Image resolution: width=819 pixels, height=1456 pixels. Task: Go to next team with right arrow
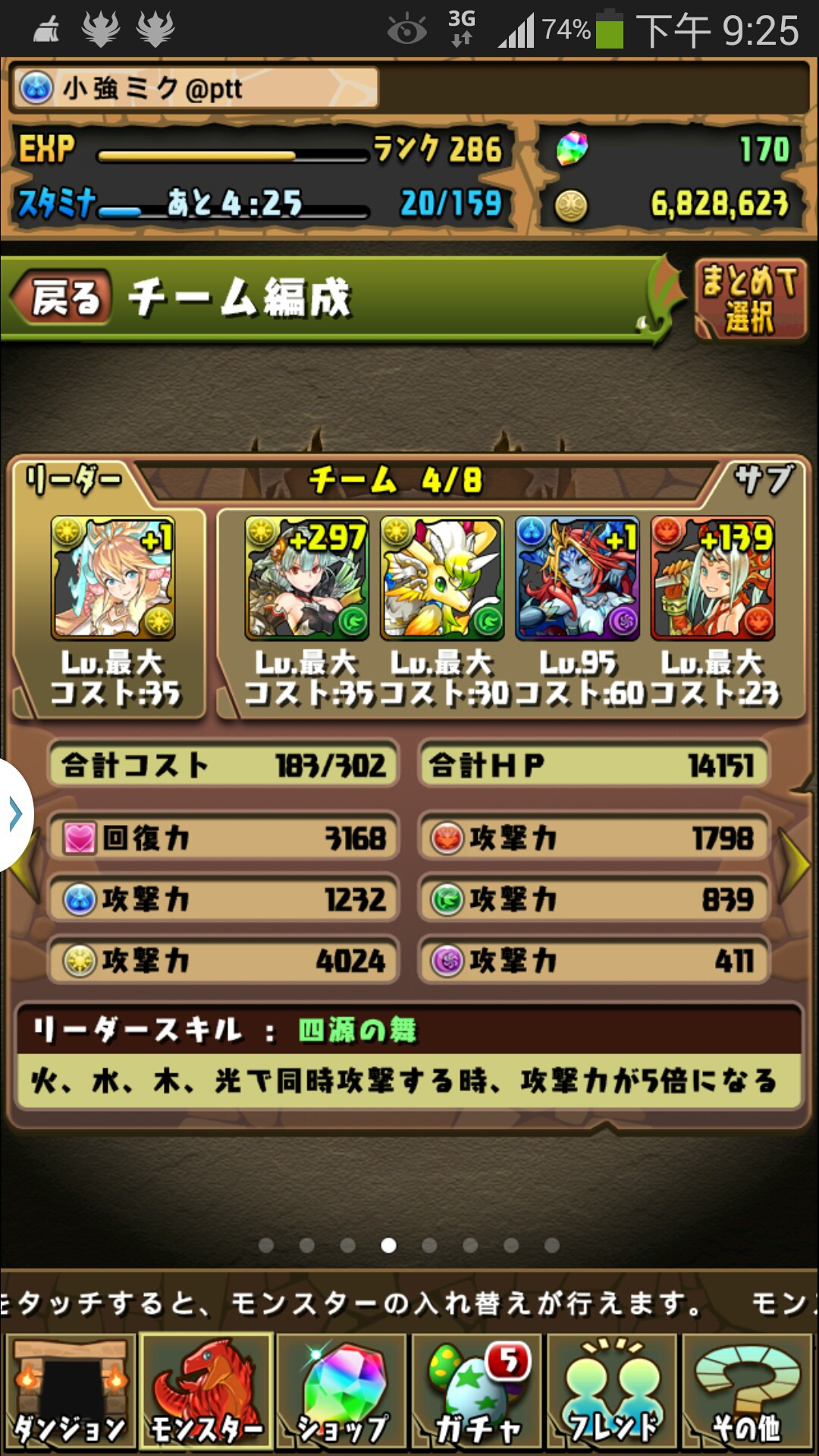point(796,865)
